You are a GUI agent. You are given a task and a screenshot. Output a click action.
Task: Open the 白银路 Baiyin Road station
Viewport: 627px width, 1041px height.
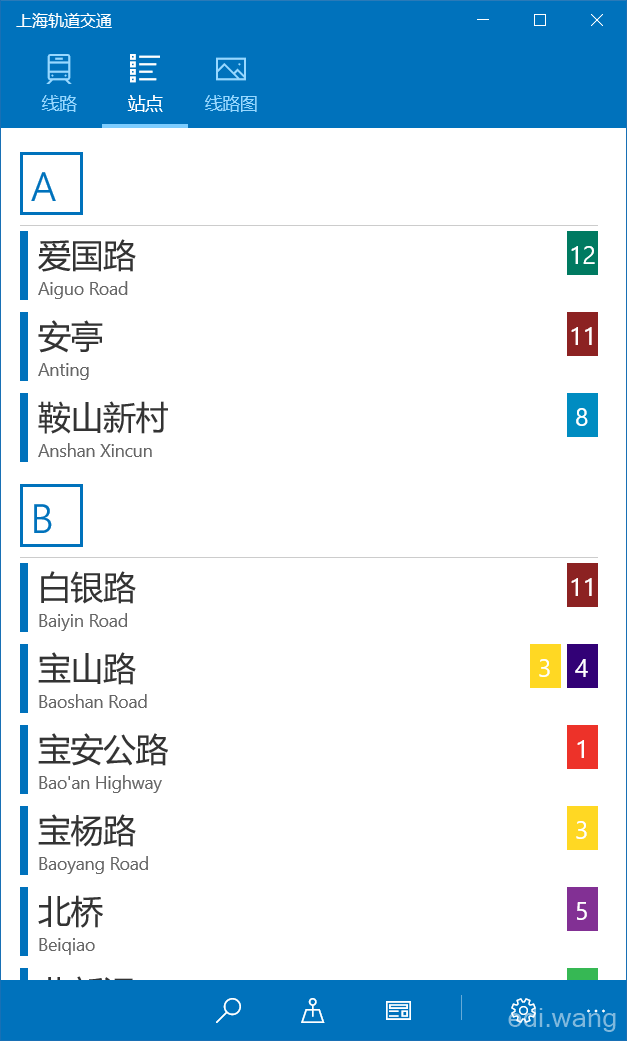click(x=309, y=598)
